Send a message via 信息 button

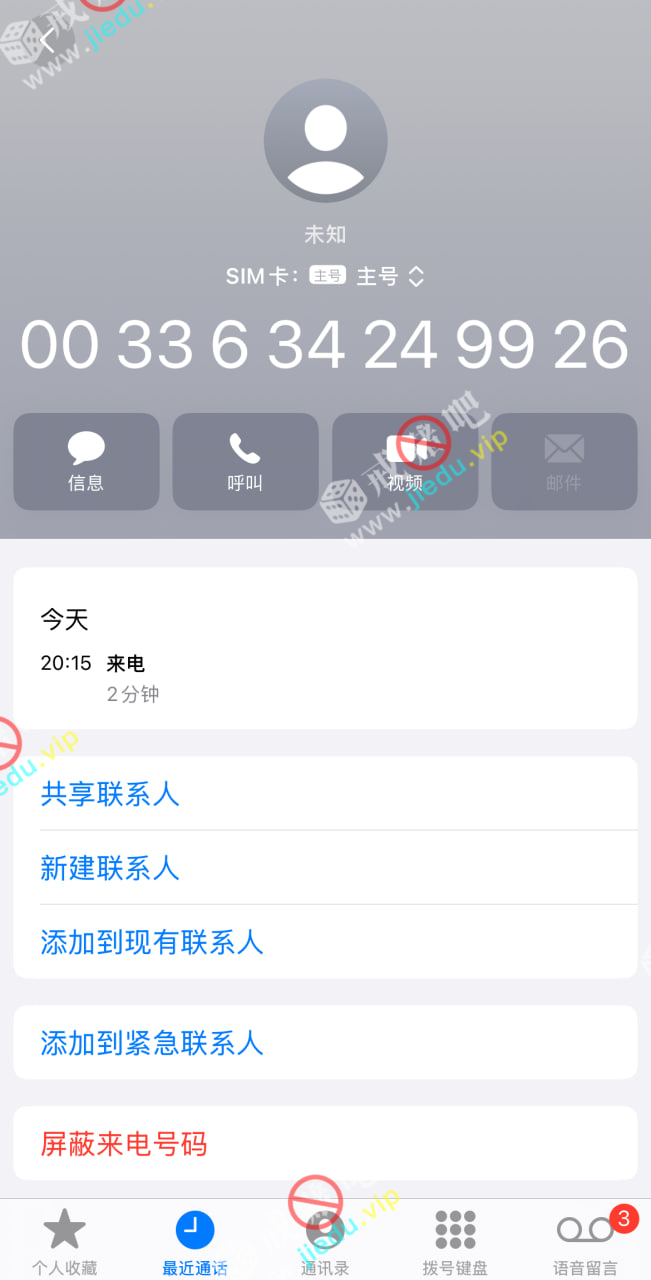point(86,462)
